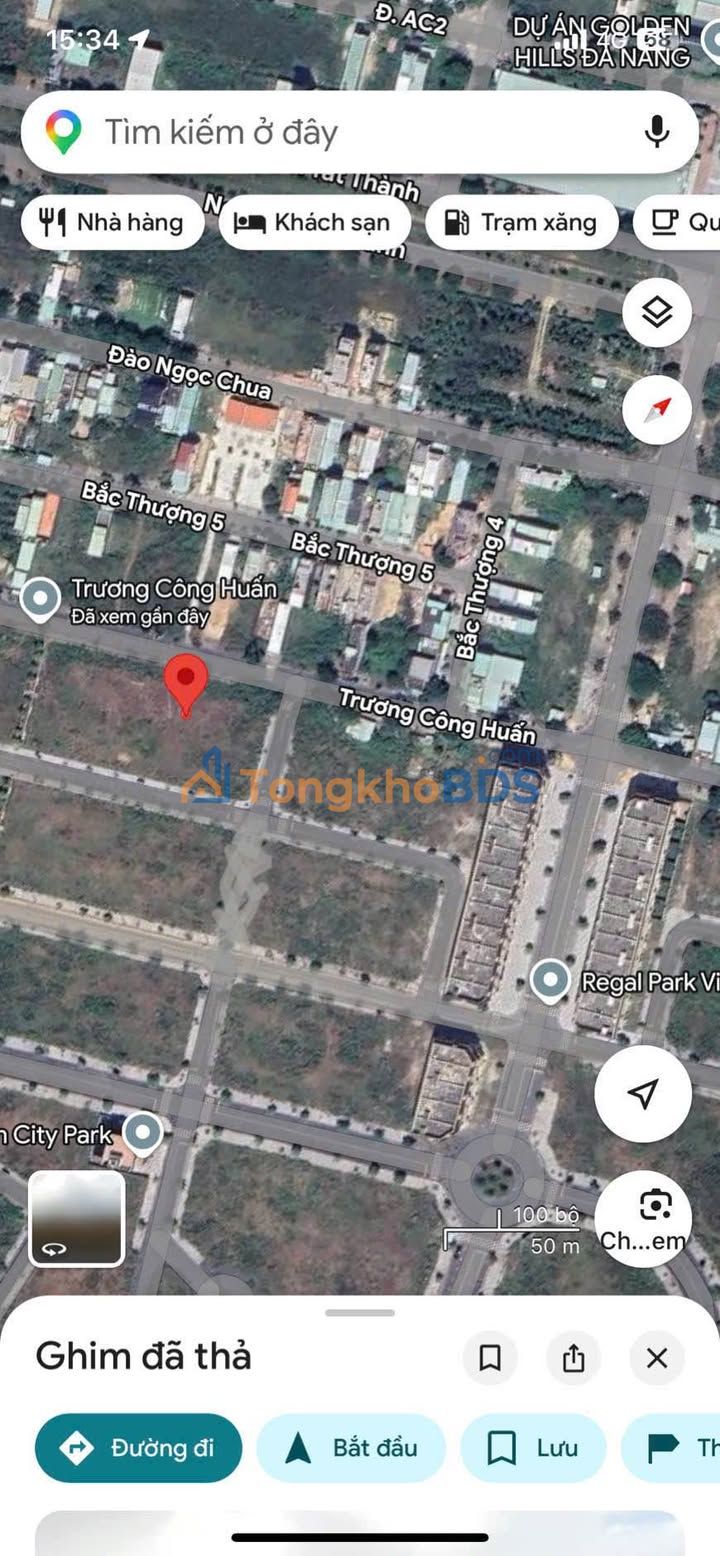Center map on my location

643,1093
